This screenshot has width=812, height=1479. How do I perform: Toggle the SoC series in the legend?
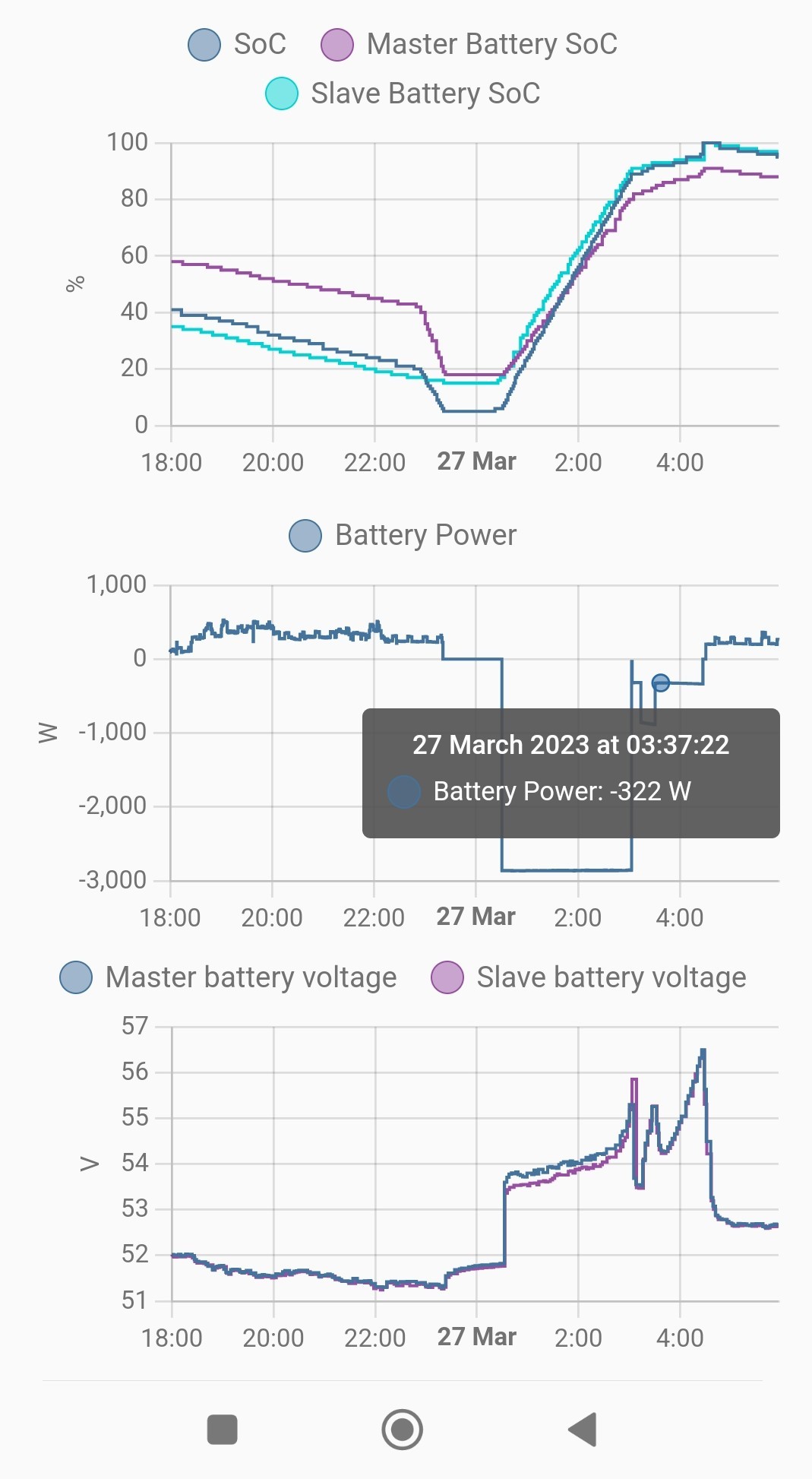tap(237, 45)
